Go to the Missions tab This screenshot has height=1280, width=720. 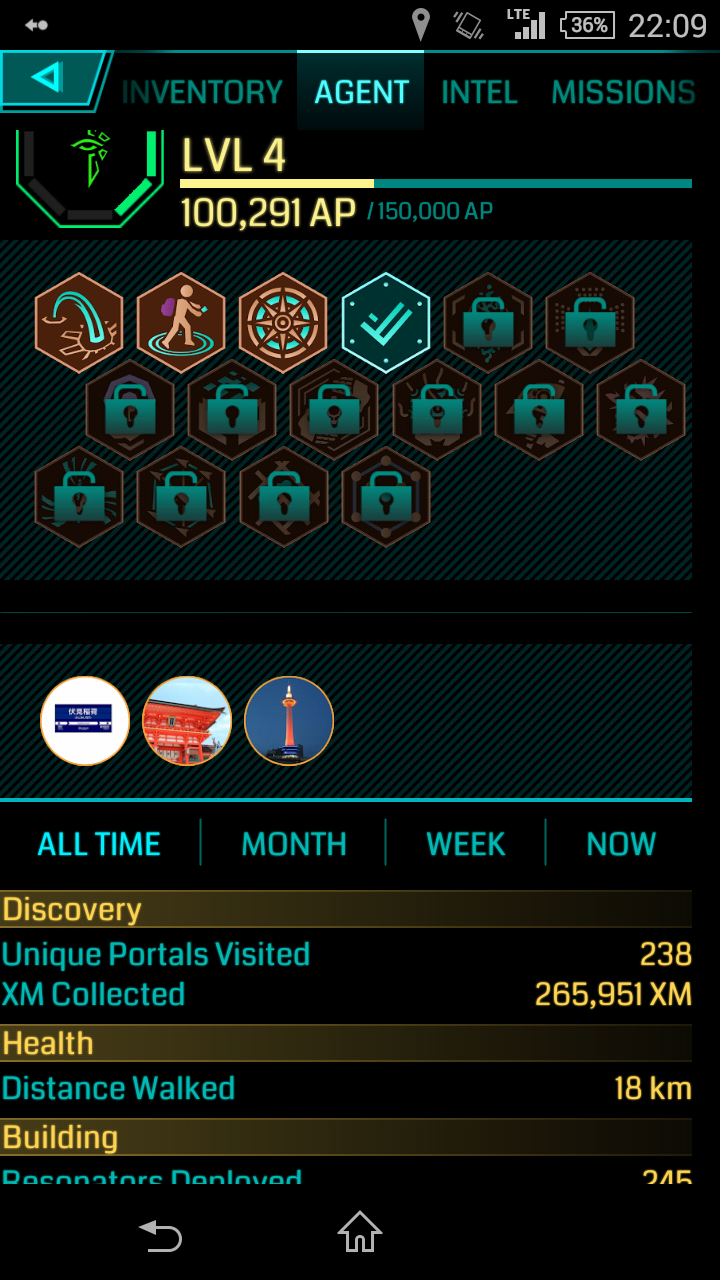623,93
